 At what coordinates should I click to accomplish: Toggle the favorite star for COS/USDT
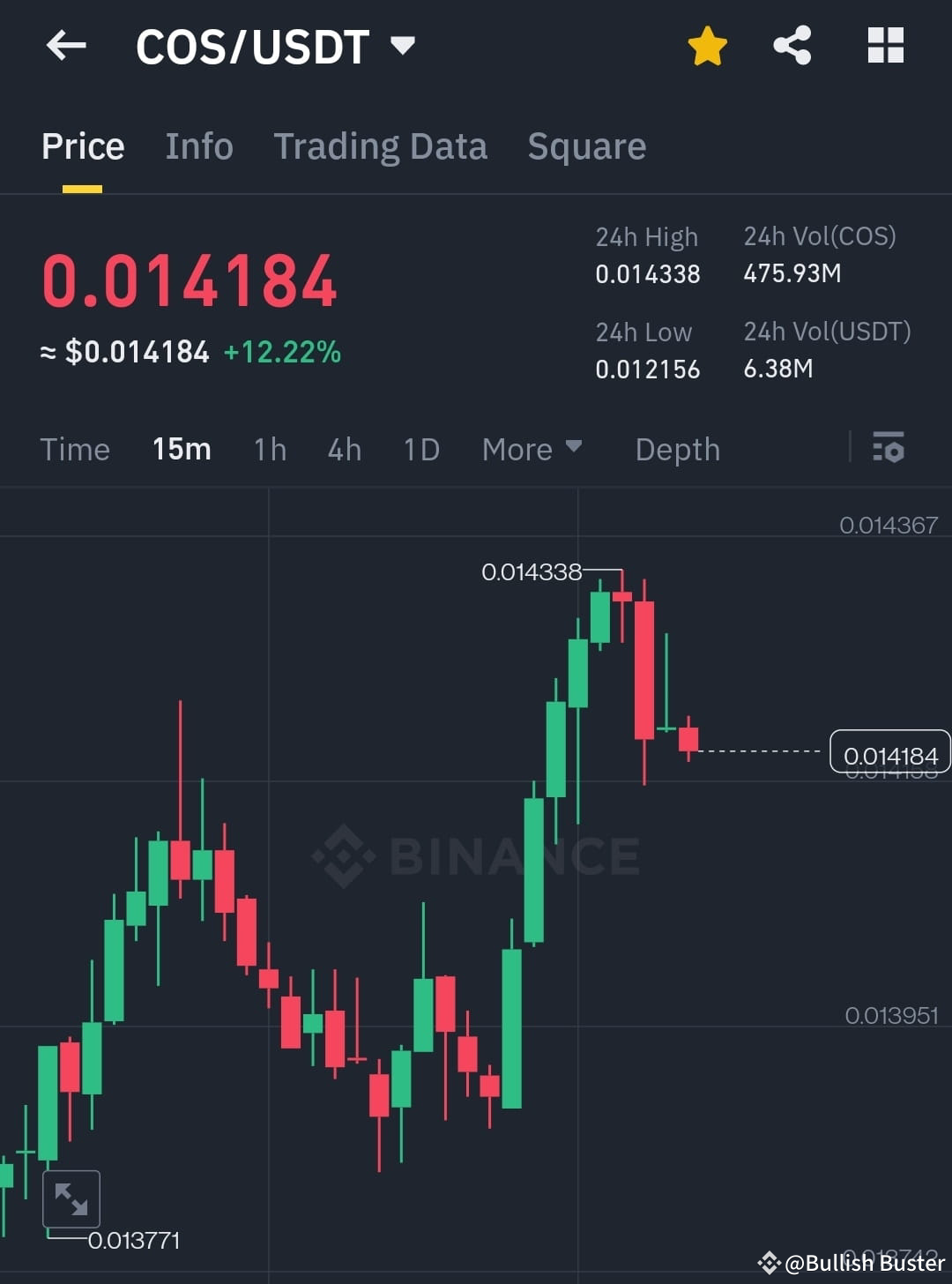707,46
